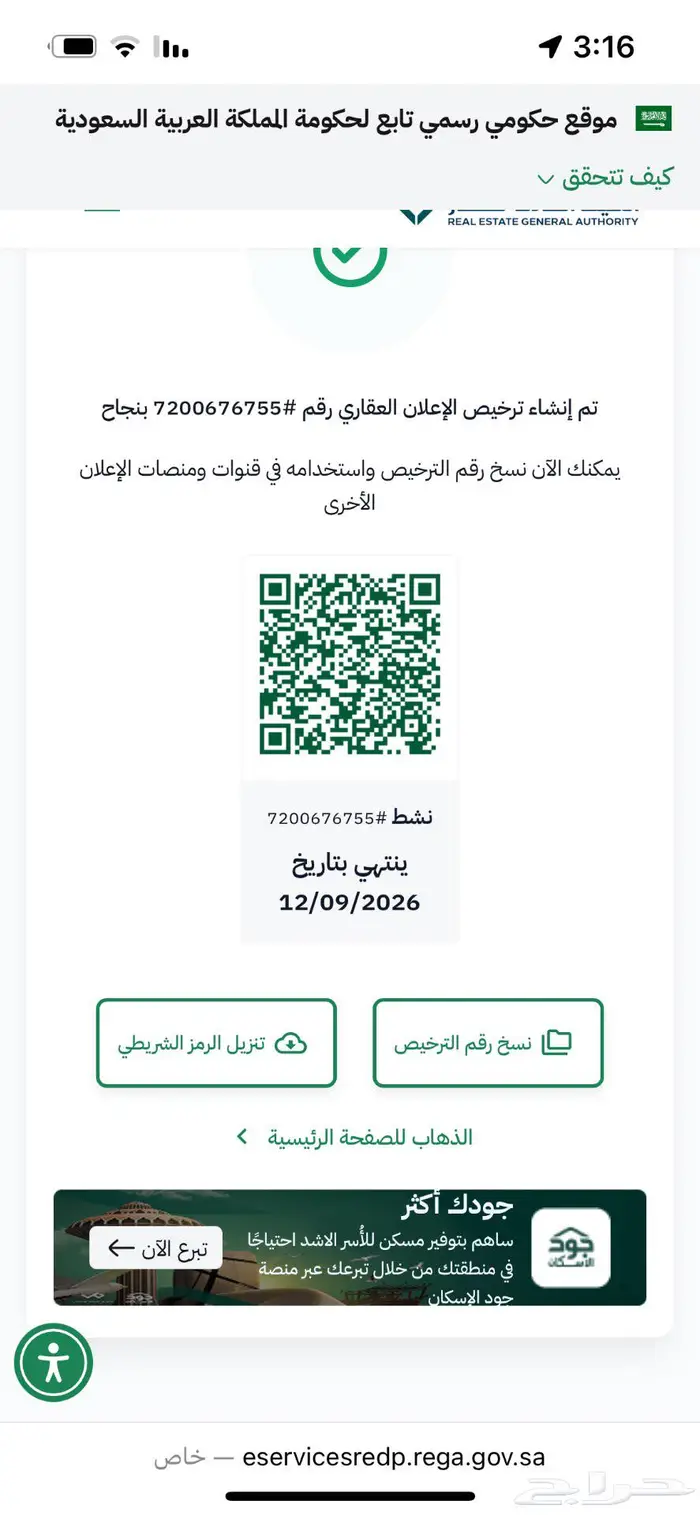Screen dimensions: 700x1515
Task: Download the QR code via تنزيل الرمز الشريطي
Action: point(216,1043)
